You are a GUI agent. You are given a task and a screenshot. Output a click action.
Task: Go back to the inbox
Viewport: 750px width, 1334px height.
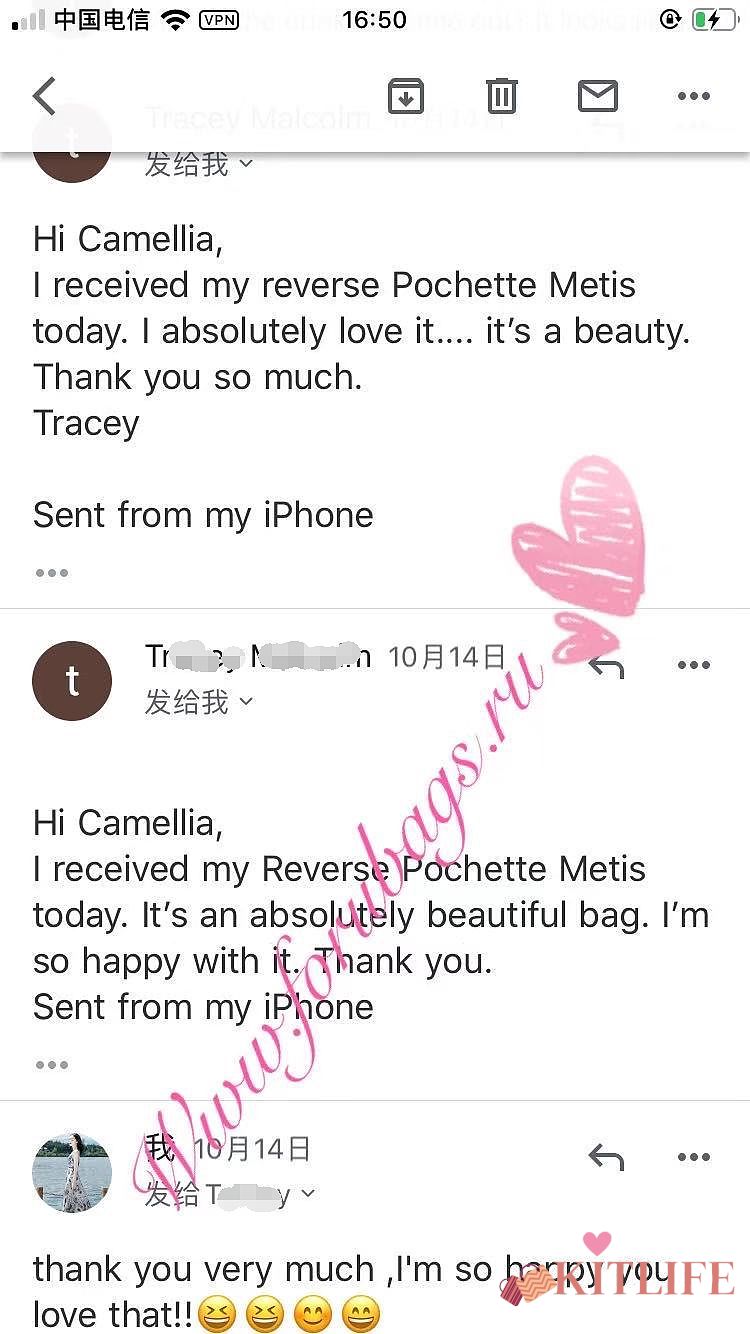coord(45,97)
